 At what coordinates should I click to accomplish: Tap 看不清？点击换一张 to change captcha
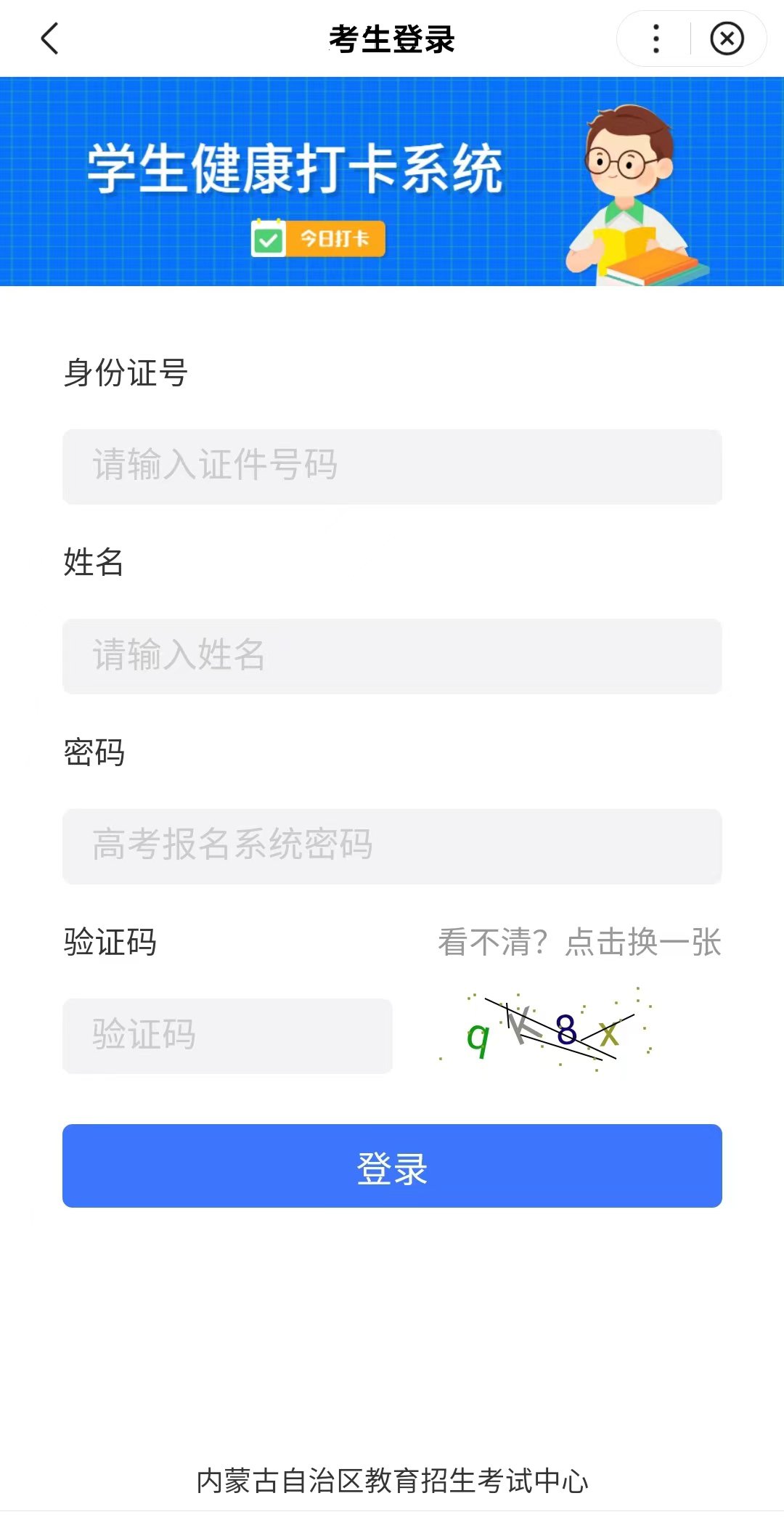click(579, 943)
